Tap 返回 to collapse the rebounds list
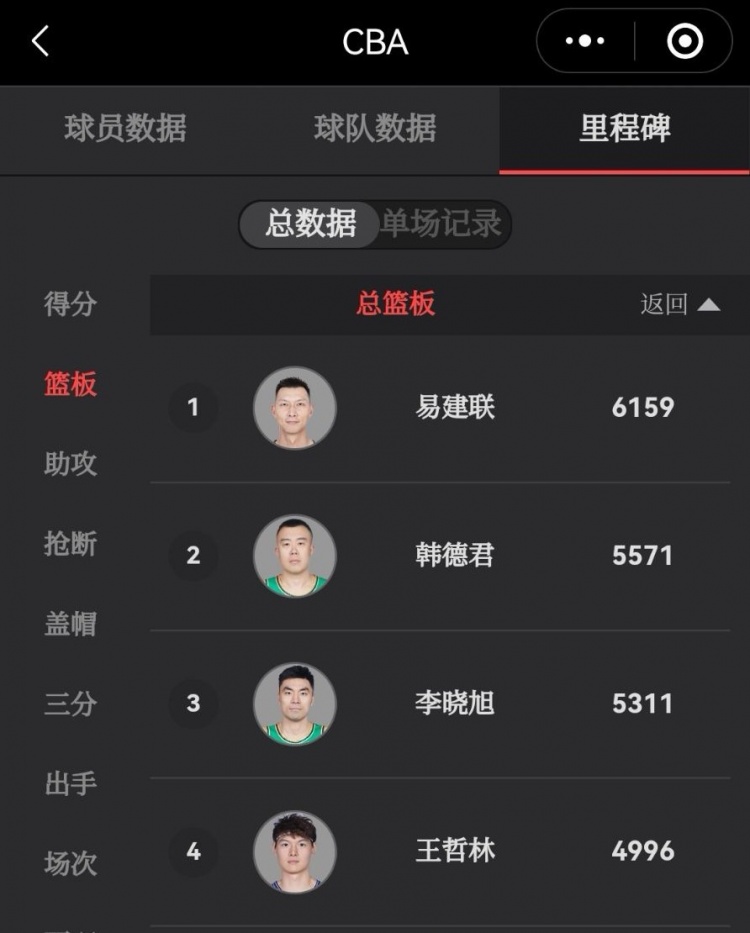The height and width of the screenshot is (933, 750). tap(680, 305)
